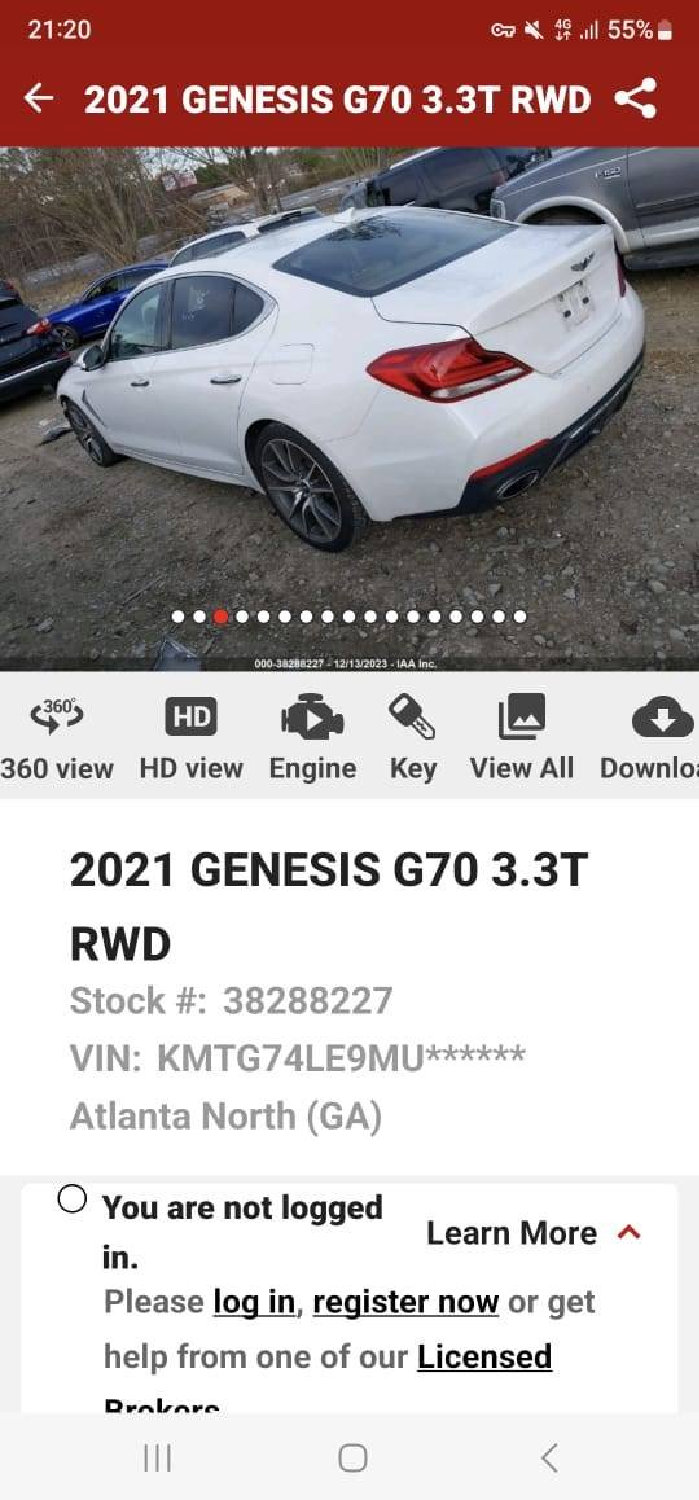This screenshot has width=699, height=1500.
Task: Tap View All to see every photo
Action: (x=521, y=737)
